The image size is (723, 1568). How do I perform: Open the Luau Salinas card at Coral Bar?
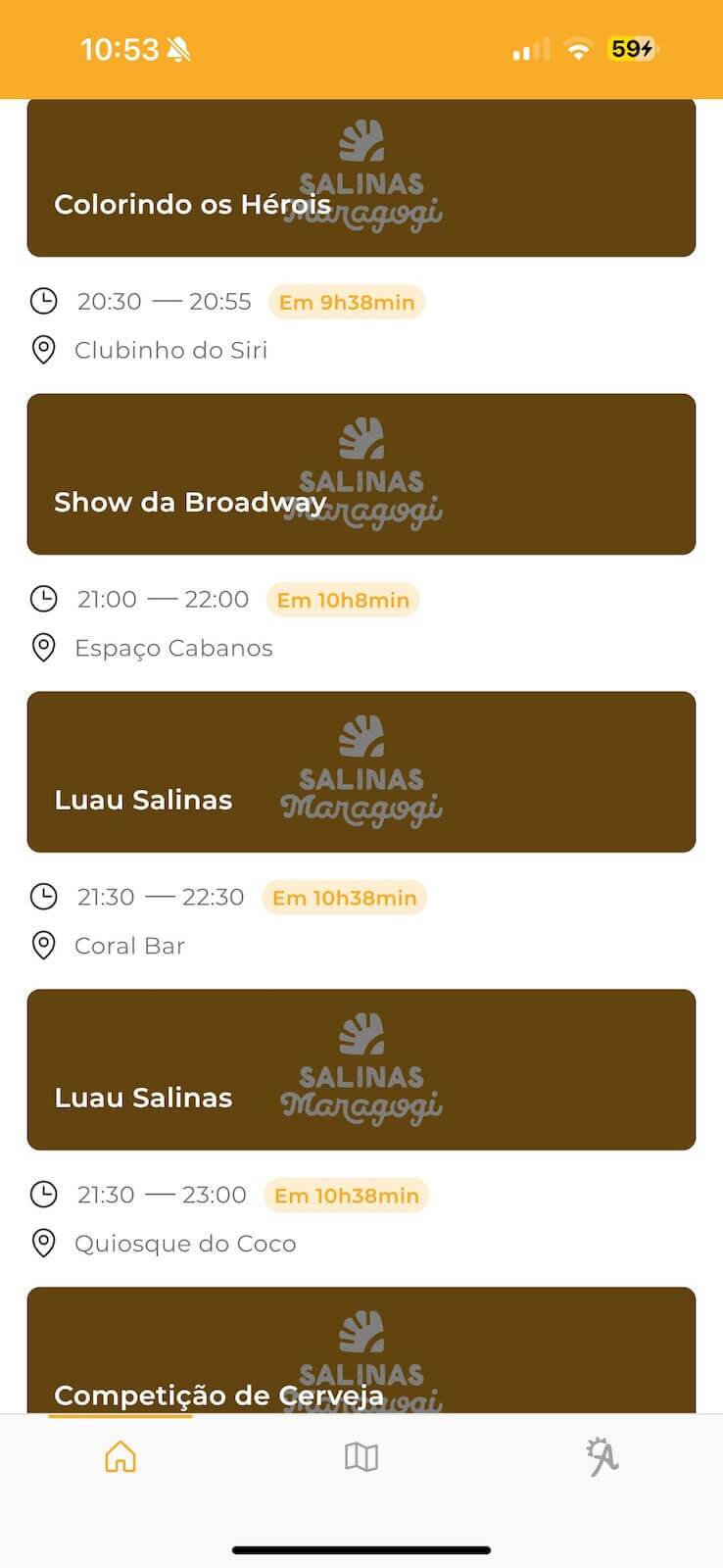click(361, 772)
